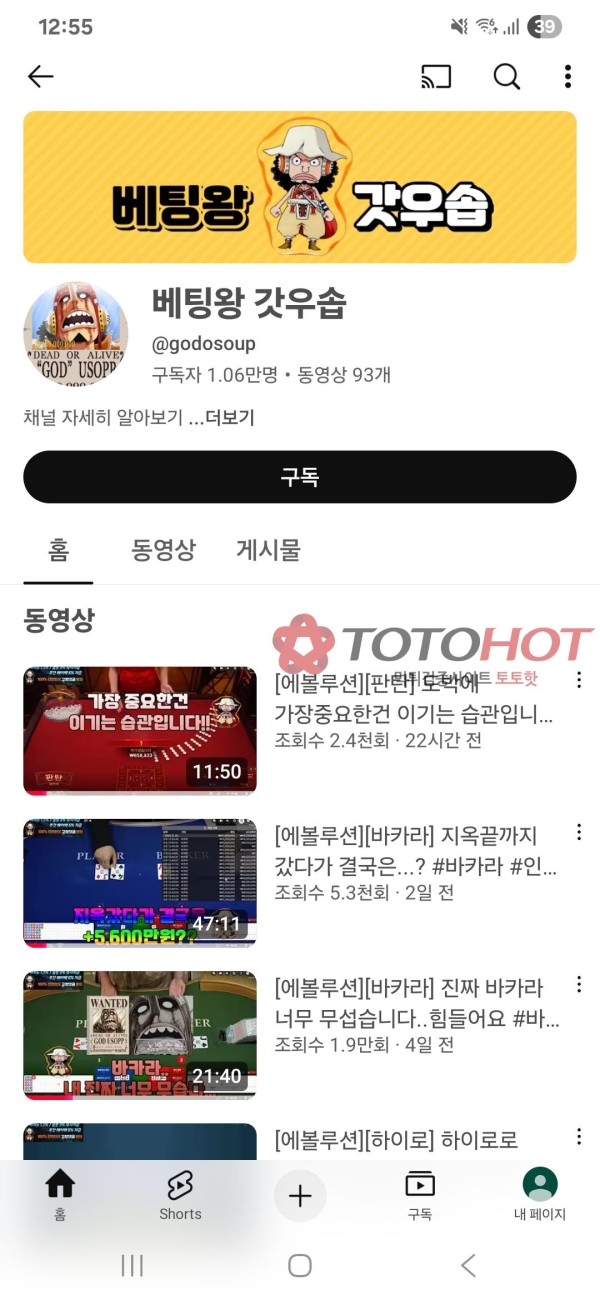Play the 11:50 video about 이기는 습관
Viewport: 600px width, 1300px height.
click(140, 731)
